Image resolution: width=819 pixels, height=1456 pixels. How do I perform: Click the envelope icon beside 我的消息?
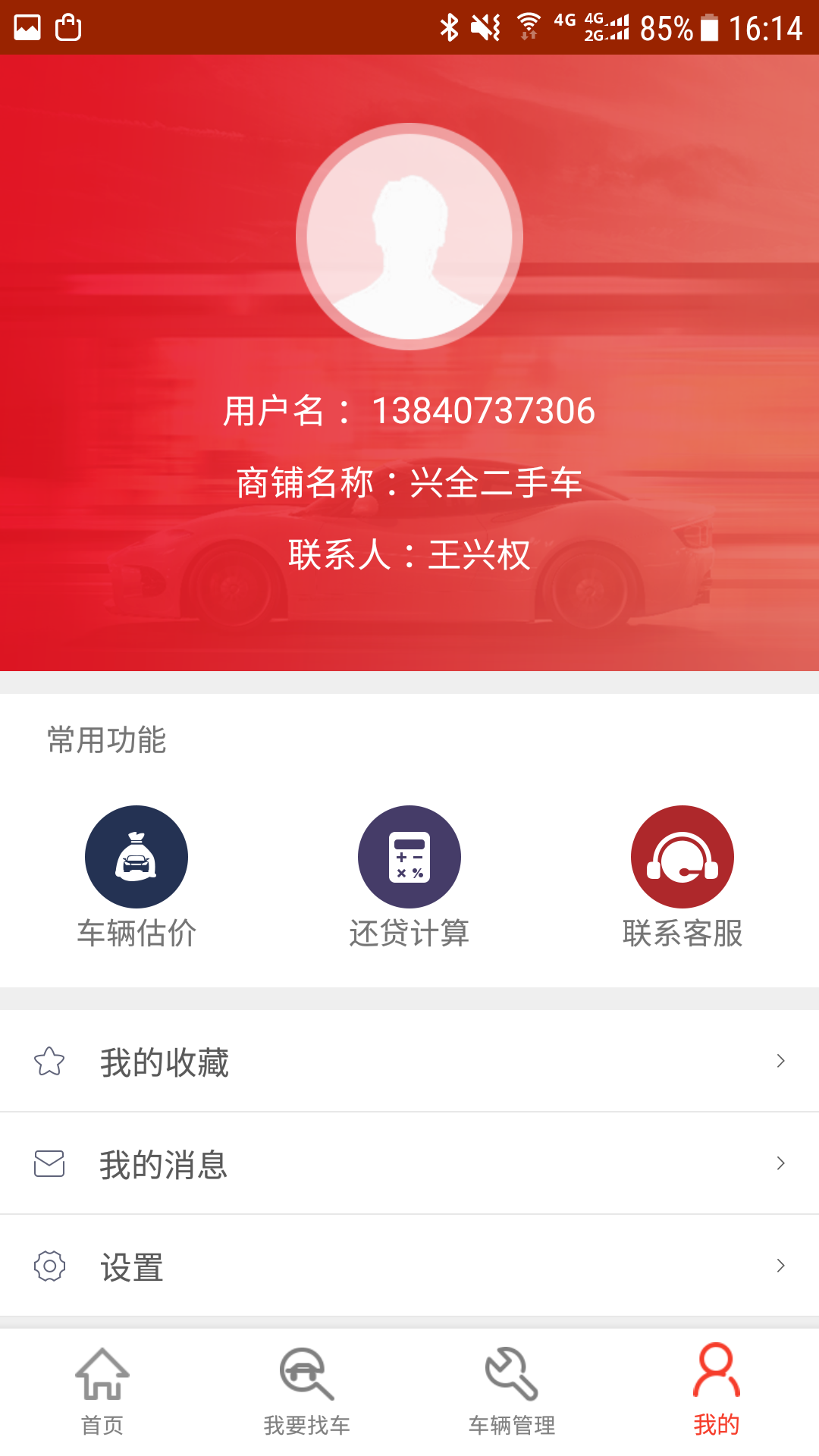click(x=49, y=1163)
